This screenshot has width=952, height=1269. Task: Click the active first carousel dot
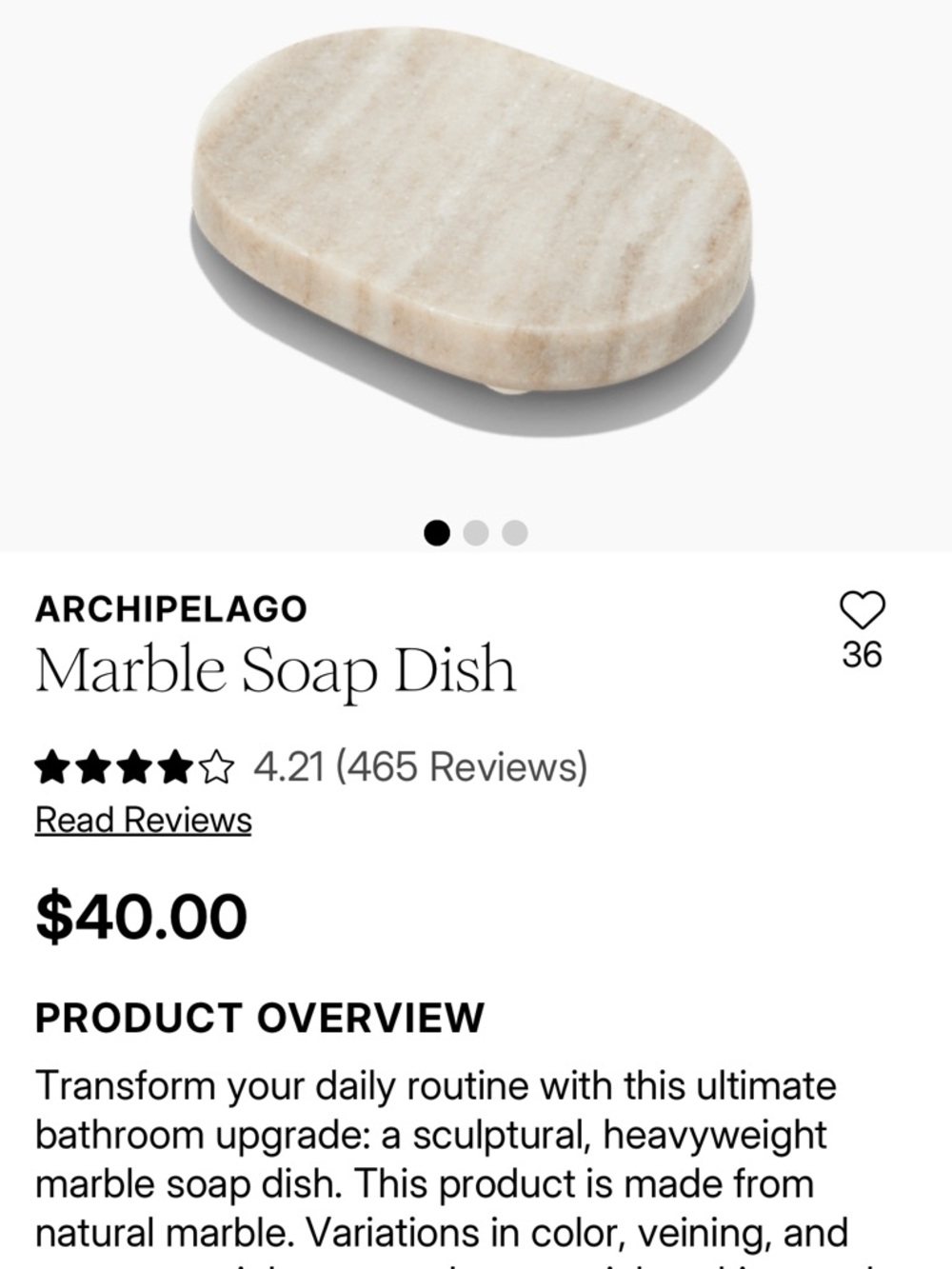pos(438,530)
